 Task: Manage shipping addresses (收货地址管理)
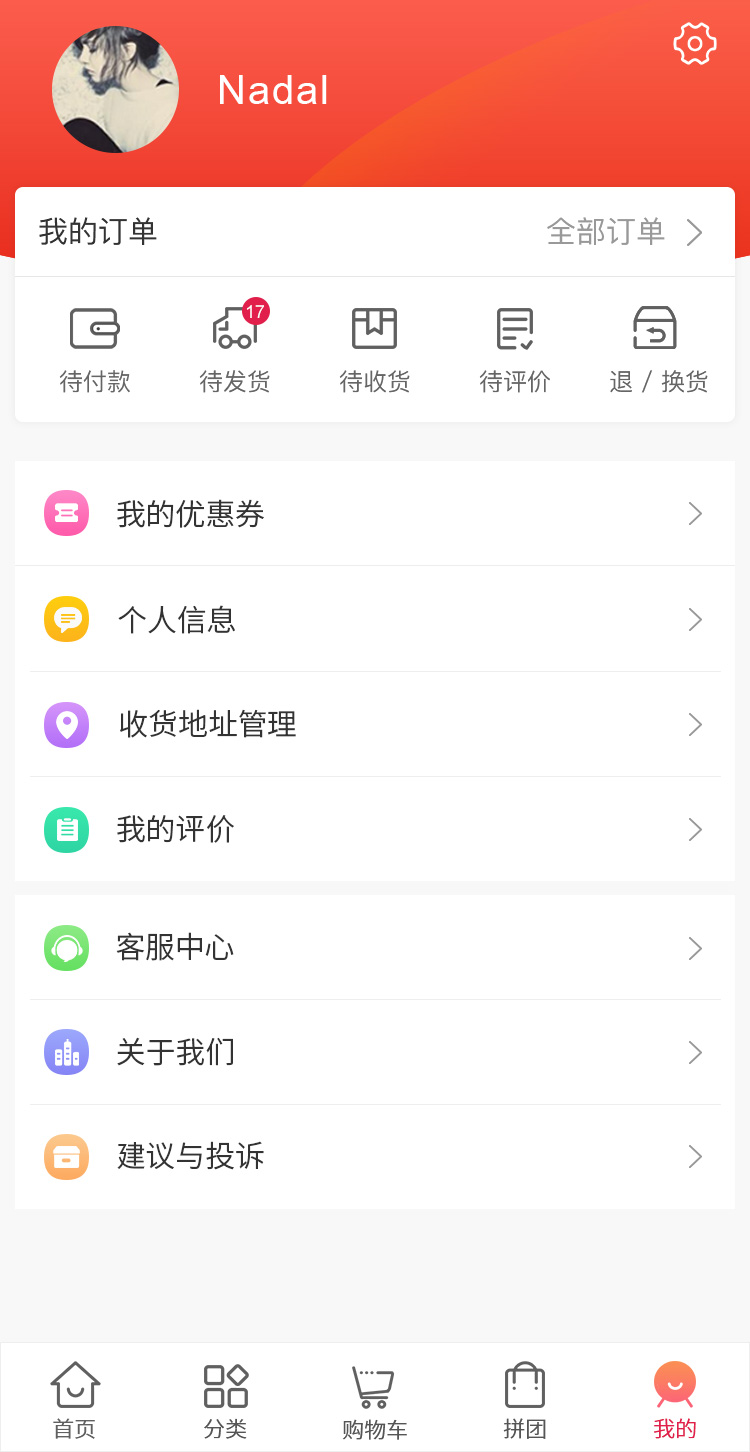pos(375,724)
